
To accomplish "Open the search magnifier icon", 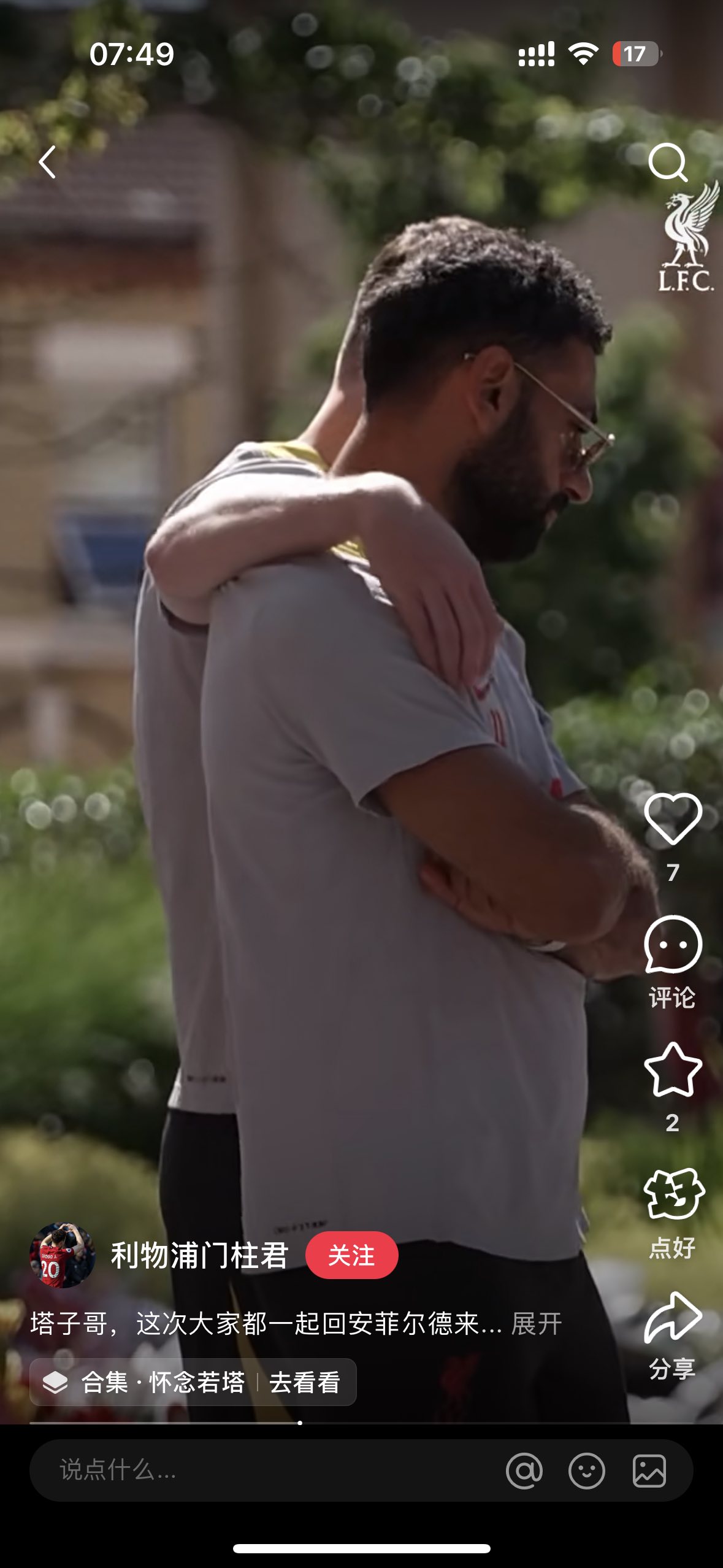I will 667,163.
